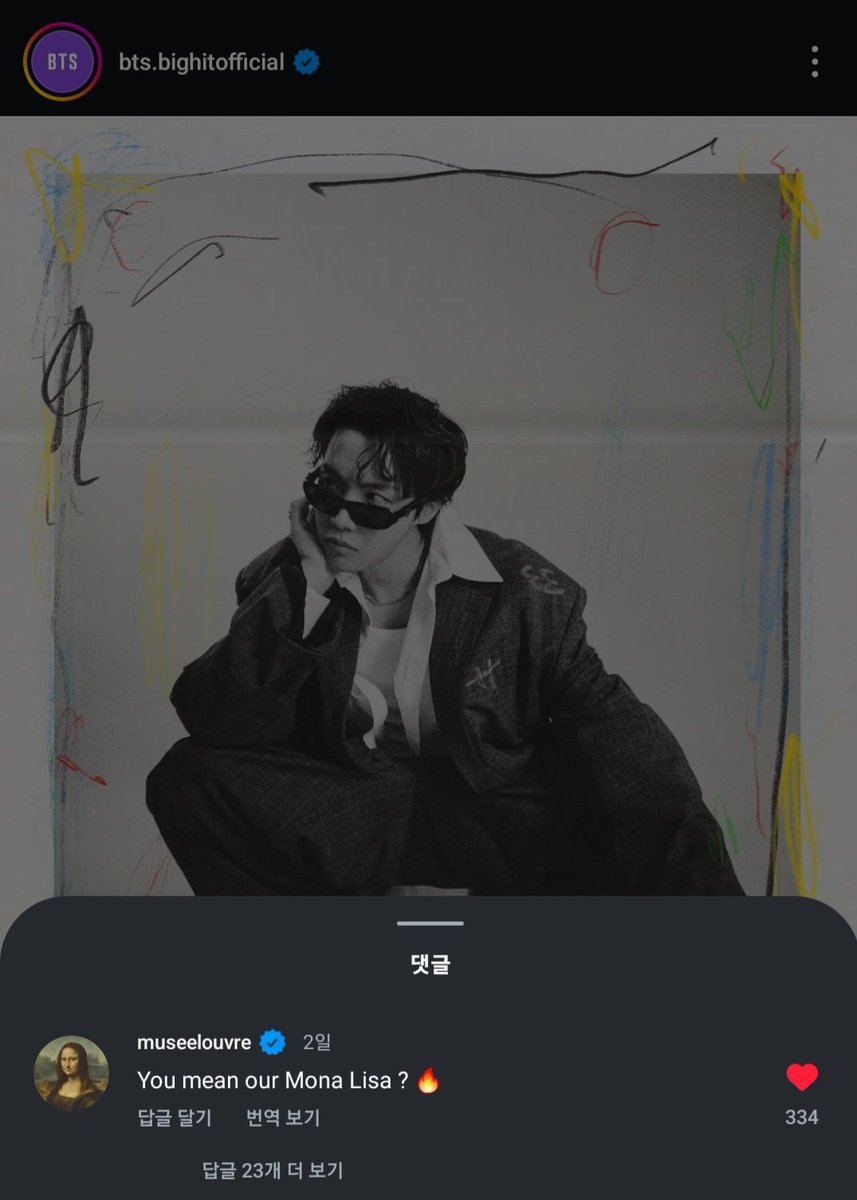Image resolution: width=857 pixels, height=1200 pixels.
Task: Open museelouvre username in the comment
Action: coord(195,1042)
